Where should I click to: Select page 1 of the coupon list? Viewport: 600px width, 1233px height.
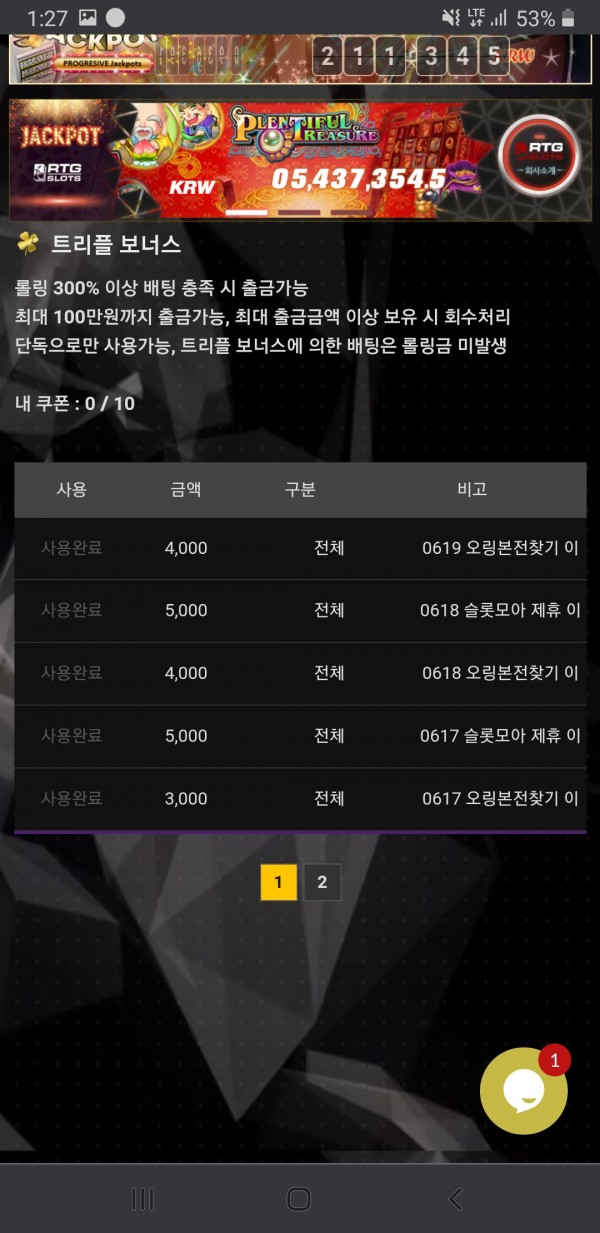[278, 882]
